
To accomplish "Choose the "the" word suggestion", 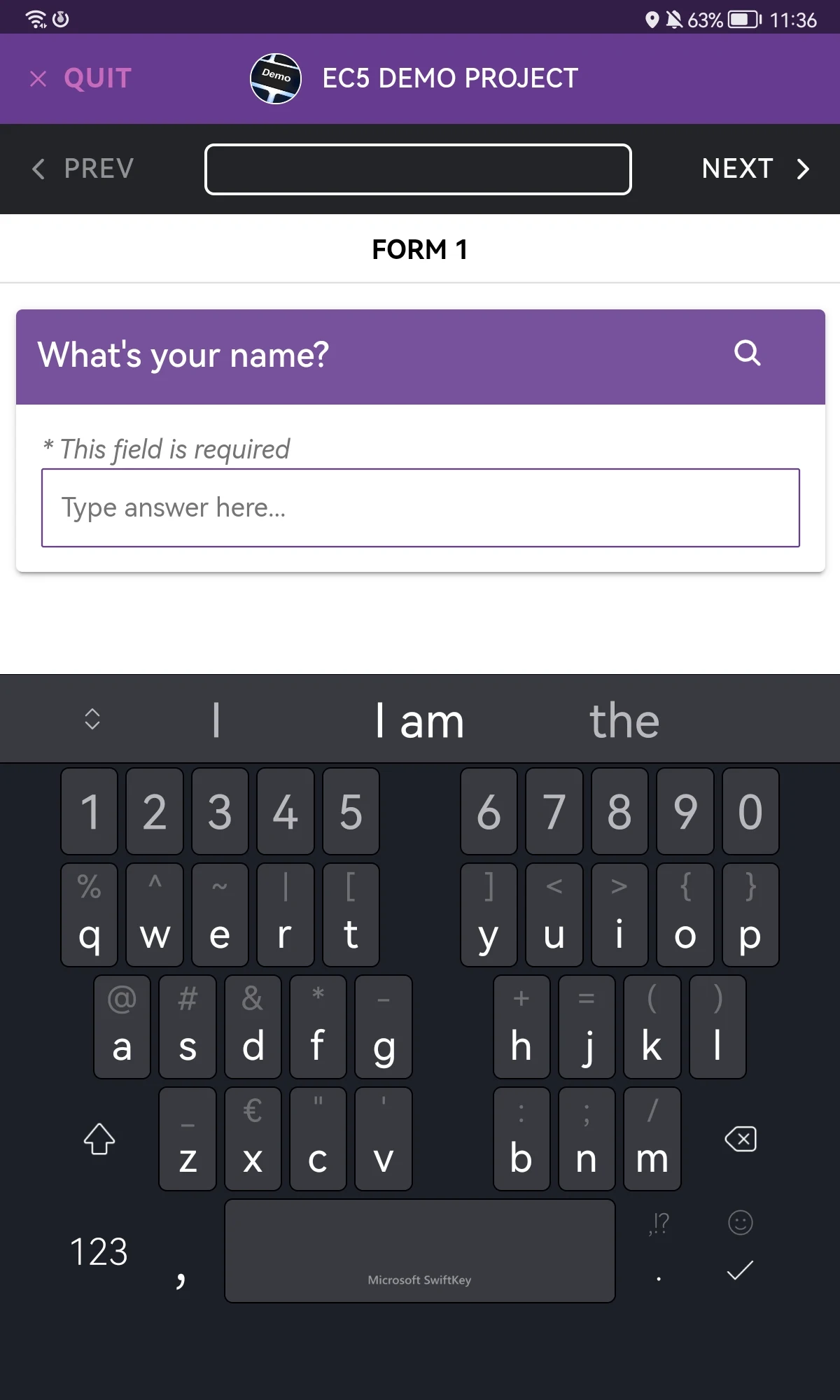I will (624, 721).
